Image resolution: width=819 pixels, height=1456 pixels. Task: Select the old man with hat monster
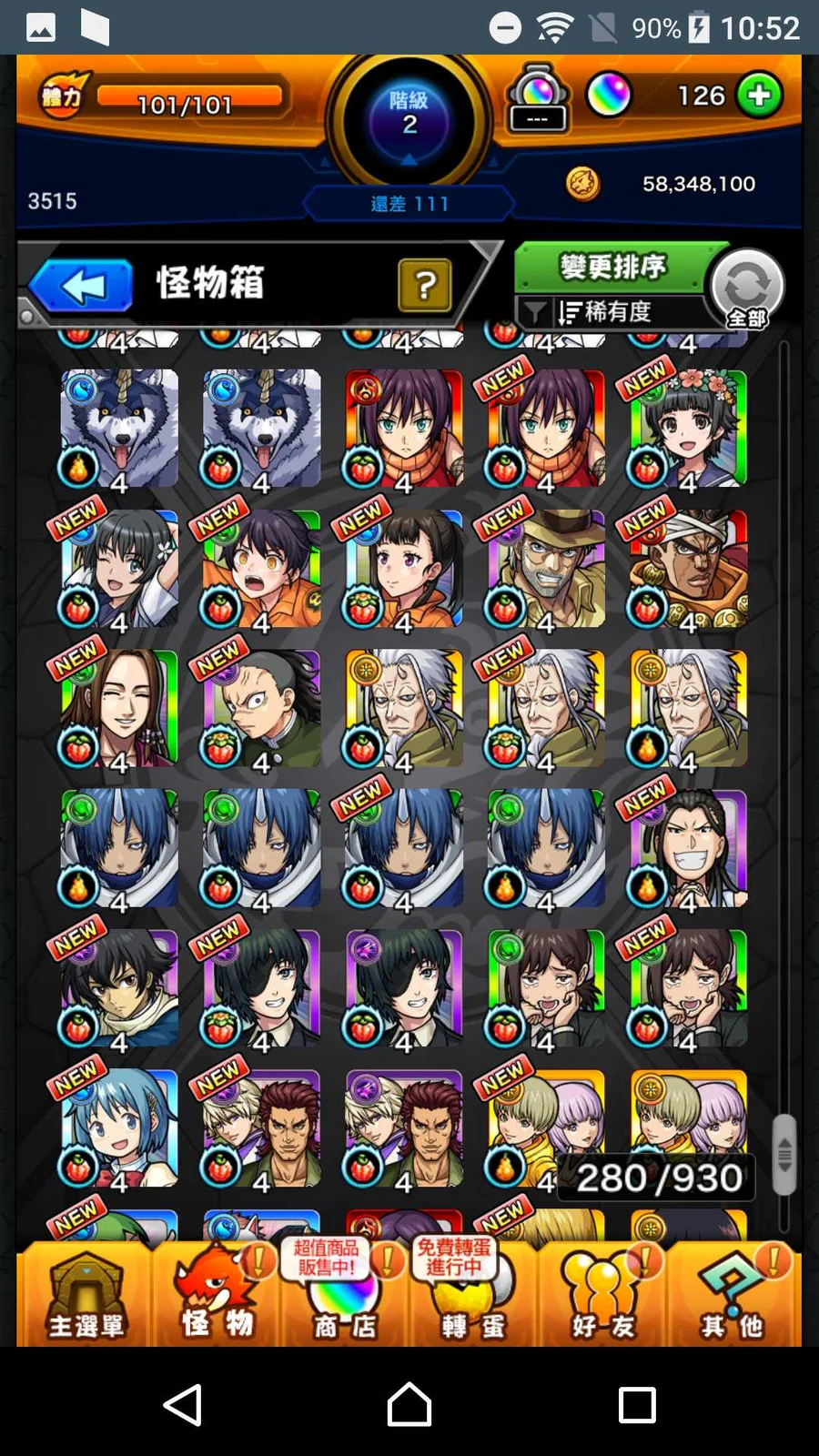[x=547, y=568]
